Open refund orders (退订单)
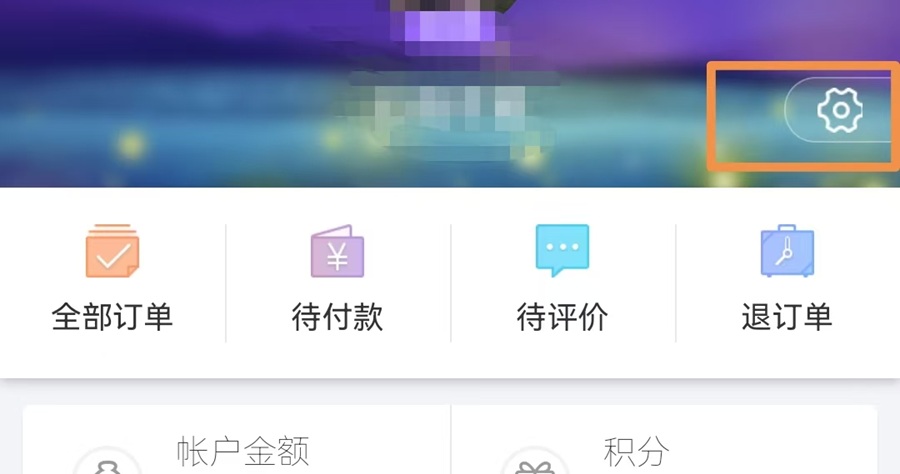 [x=787, y=279]
